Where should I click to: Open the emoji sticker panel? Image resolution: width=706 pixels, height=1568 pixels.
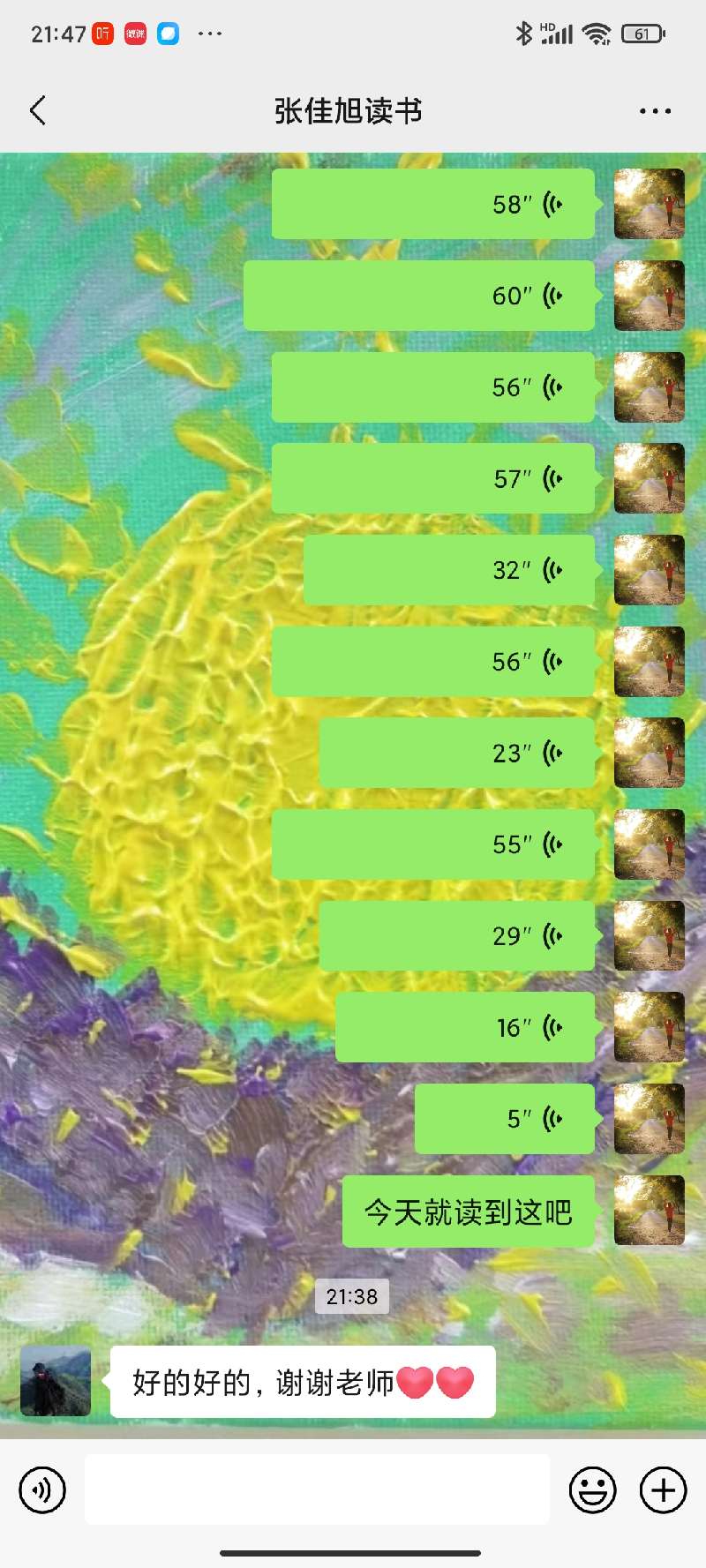592,1490
